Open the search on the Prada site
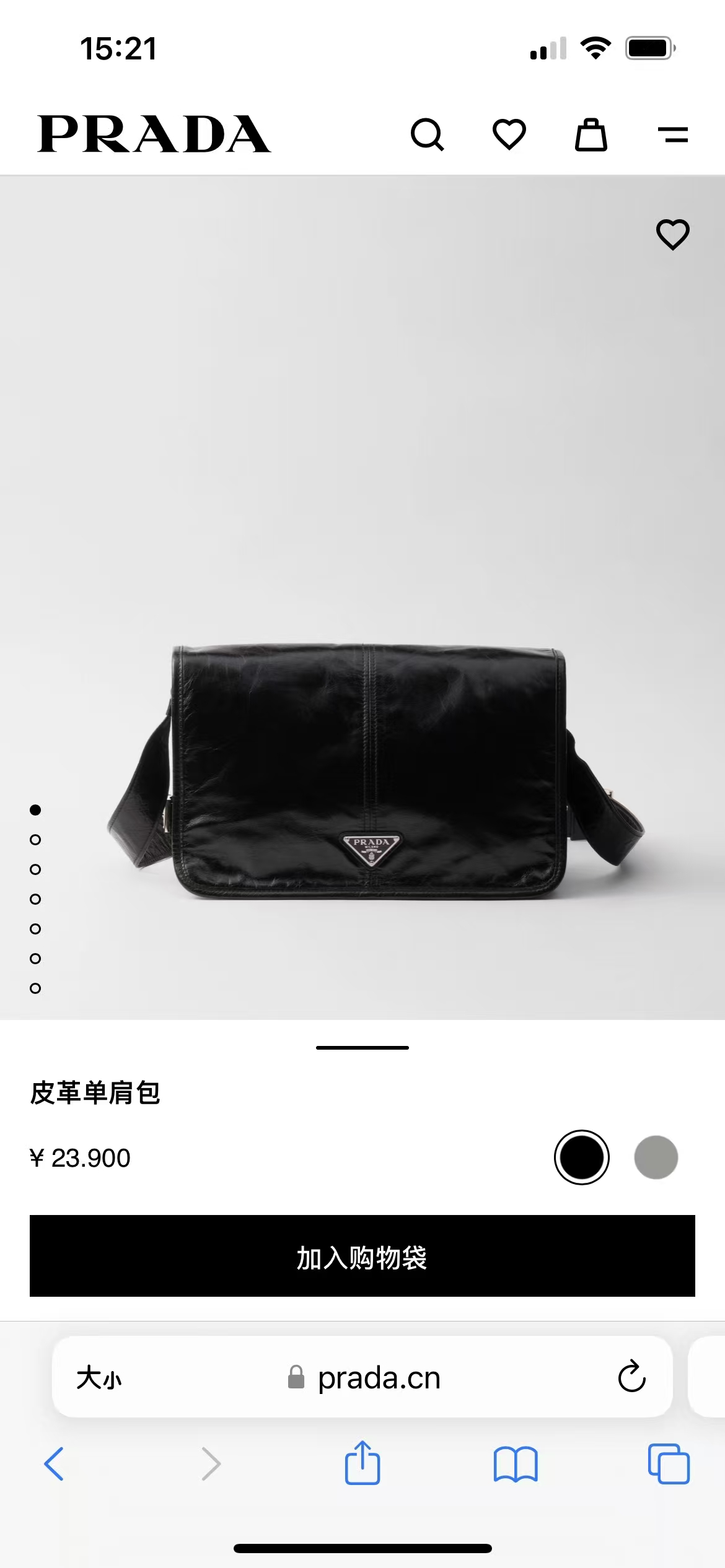725x1568 pixels. click(x=428, y=136)
